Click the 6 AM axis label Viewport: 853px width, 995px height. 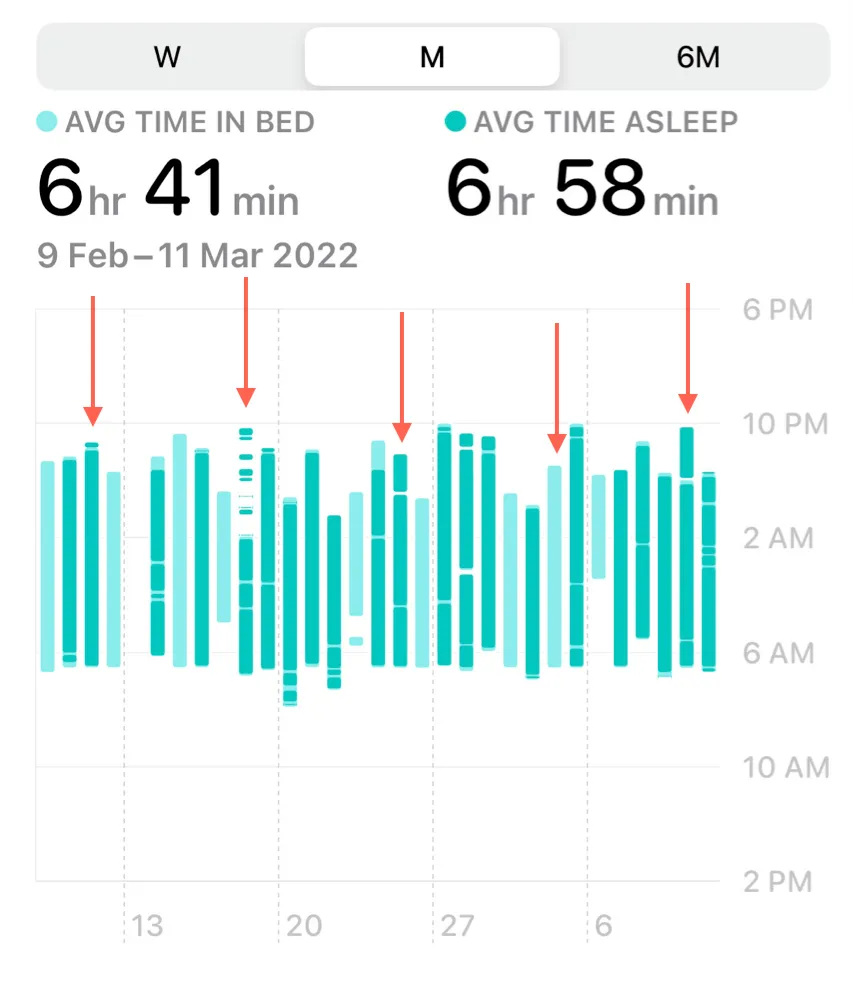click(x=780, y=654)
